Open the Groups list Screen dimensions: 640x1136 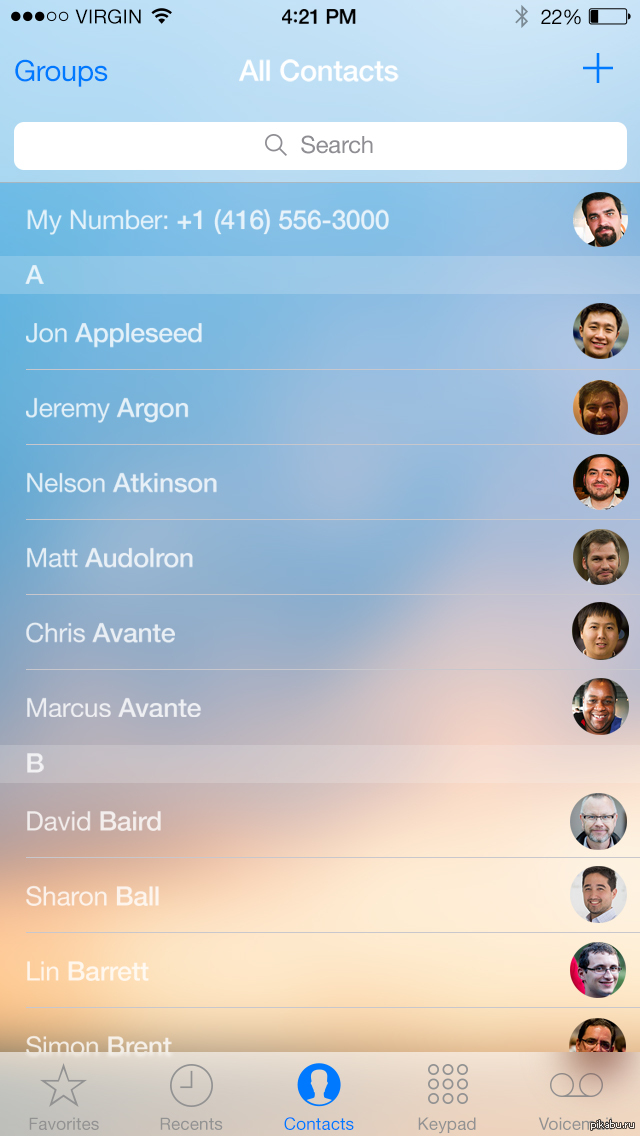tap(61, 72)
